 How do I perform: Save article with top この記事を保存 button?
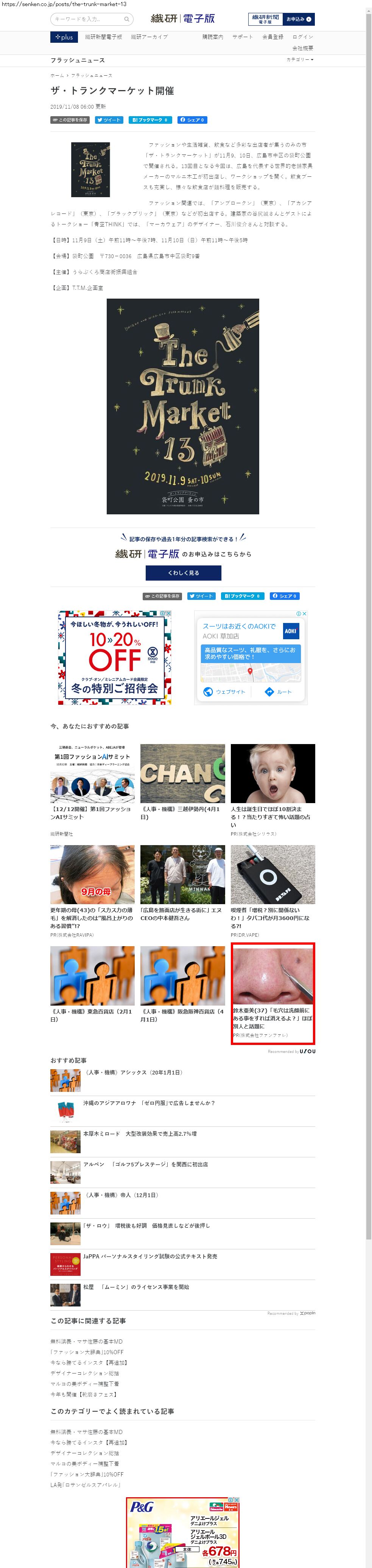click(69, 120)
